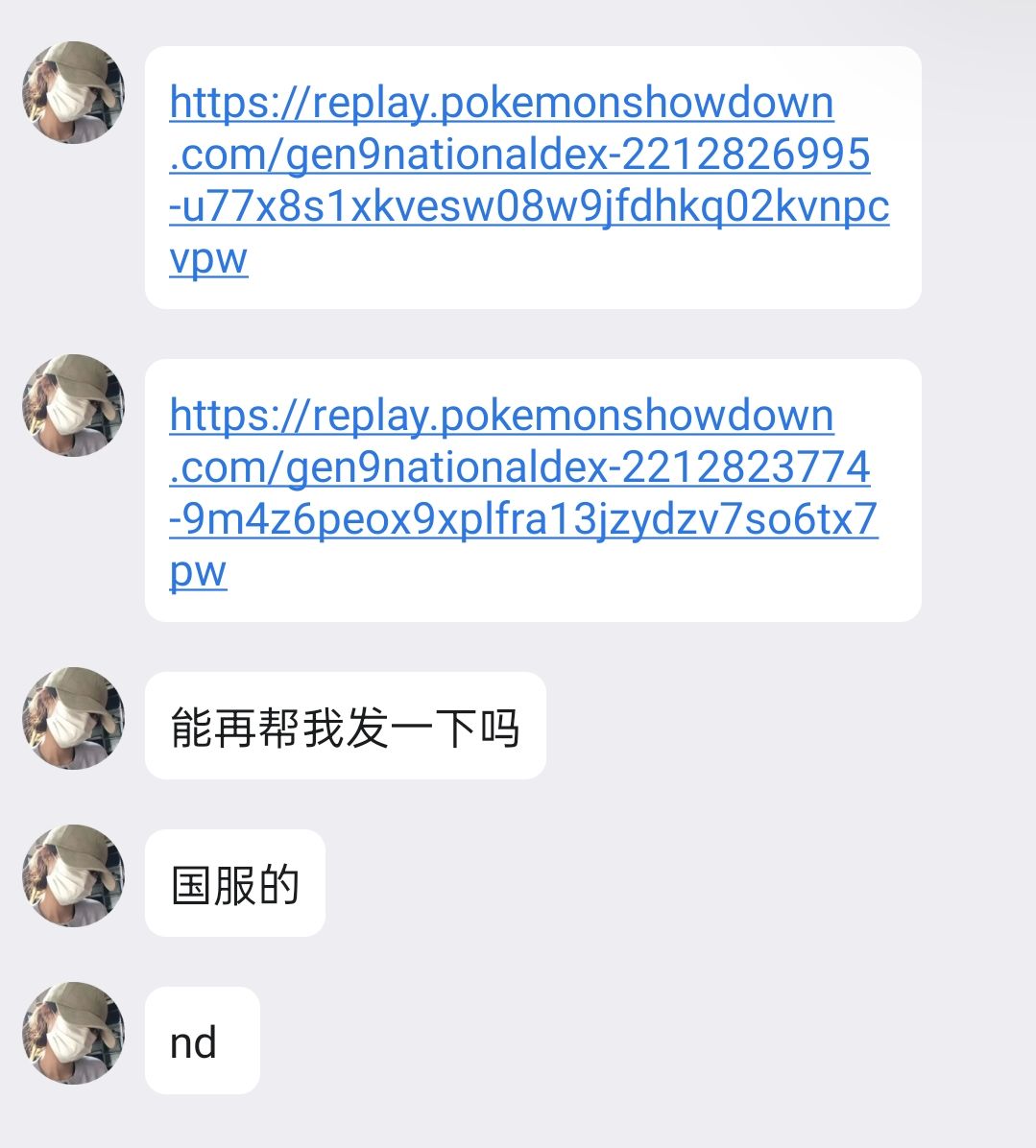
Task: Tap the sender avatar beside the 能再帮我发一下吗 message
Action: 73,719
